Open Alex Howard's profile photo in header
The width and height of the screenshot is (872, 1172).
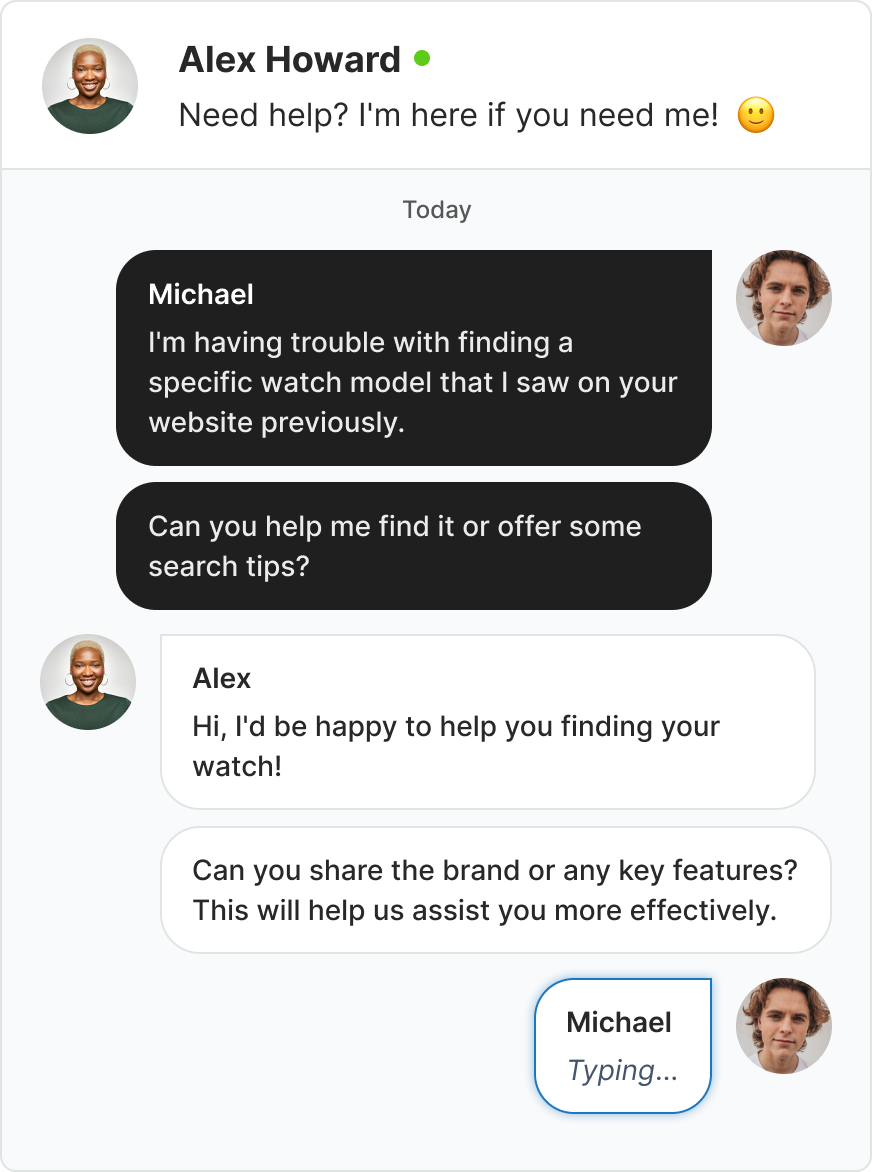pyautogui.click(x=90, y=86)
